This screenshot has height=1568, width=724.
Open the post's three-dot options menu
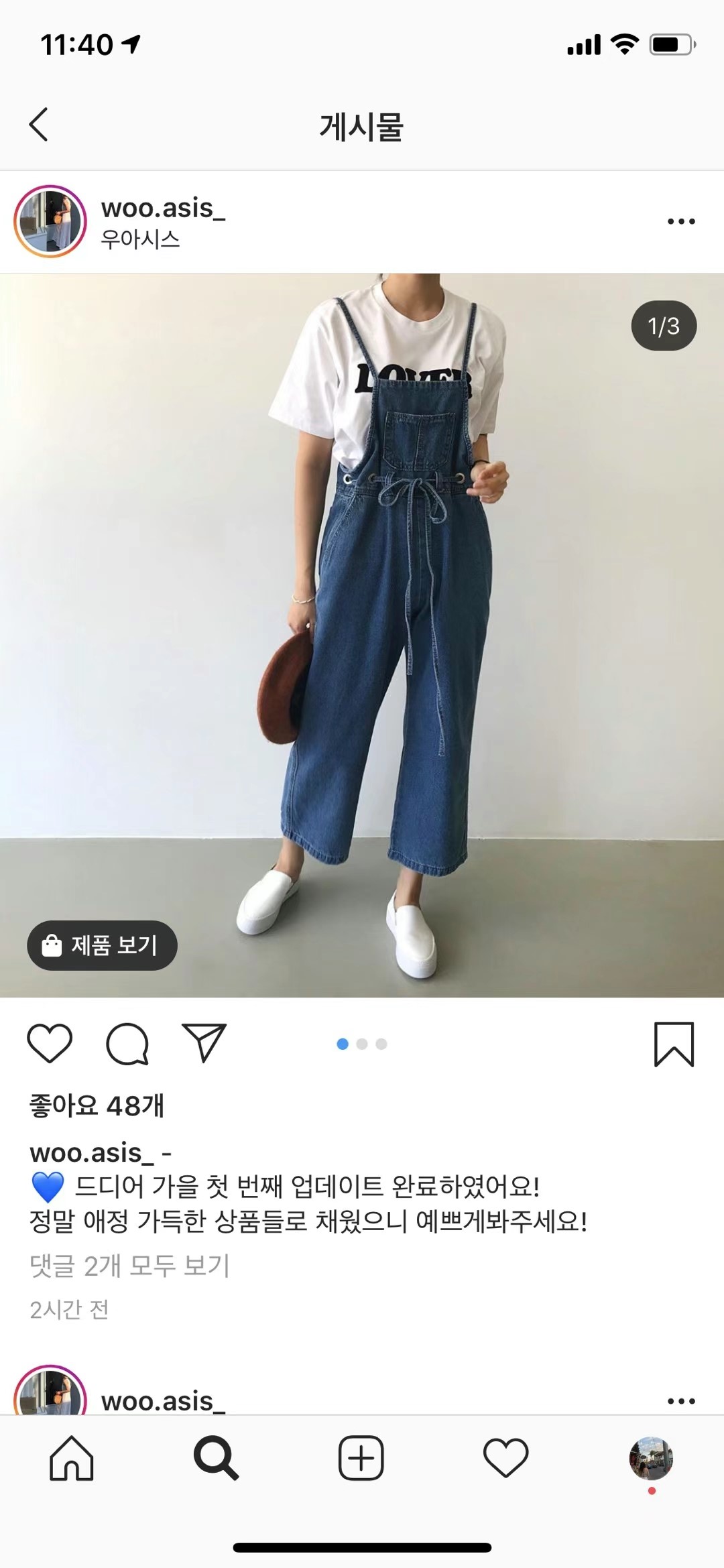point(681,221)
